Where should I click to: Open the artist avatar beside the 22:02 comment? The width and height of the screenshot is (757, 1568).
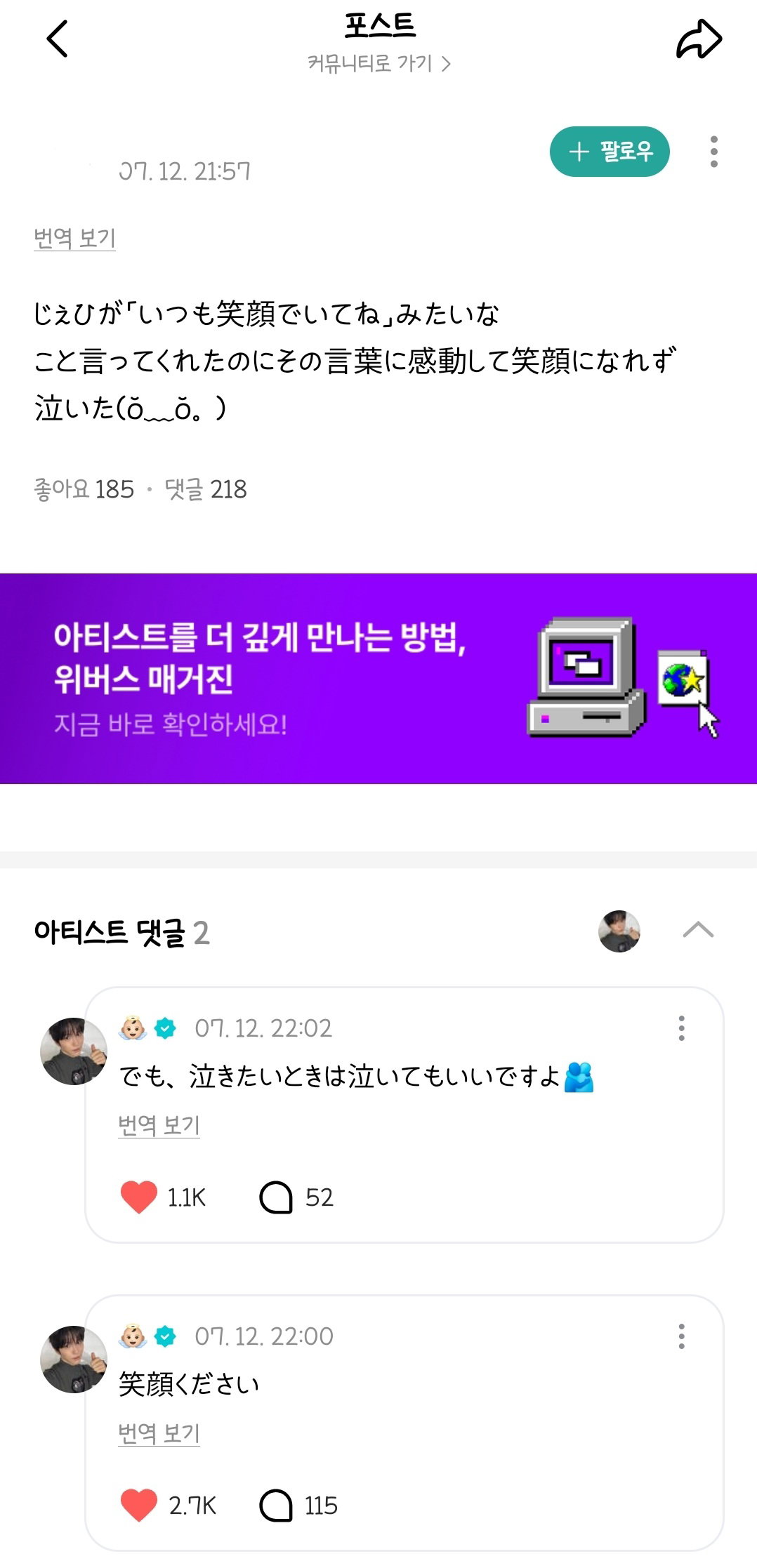pos(74,1051)
